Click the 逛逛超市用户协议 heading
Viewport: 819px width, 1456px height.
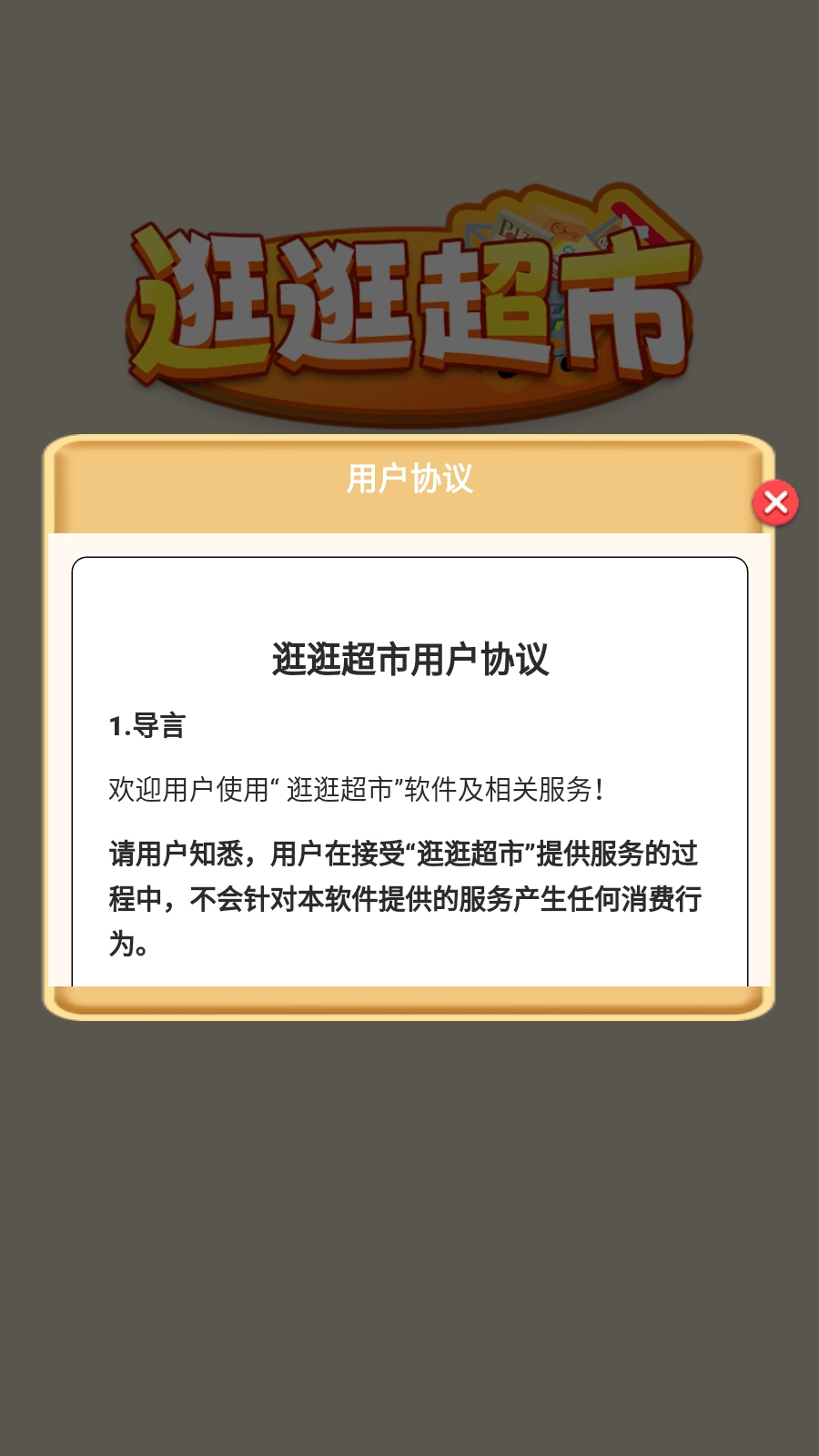[409, 657]
